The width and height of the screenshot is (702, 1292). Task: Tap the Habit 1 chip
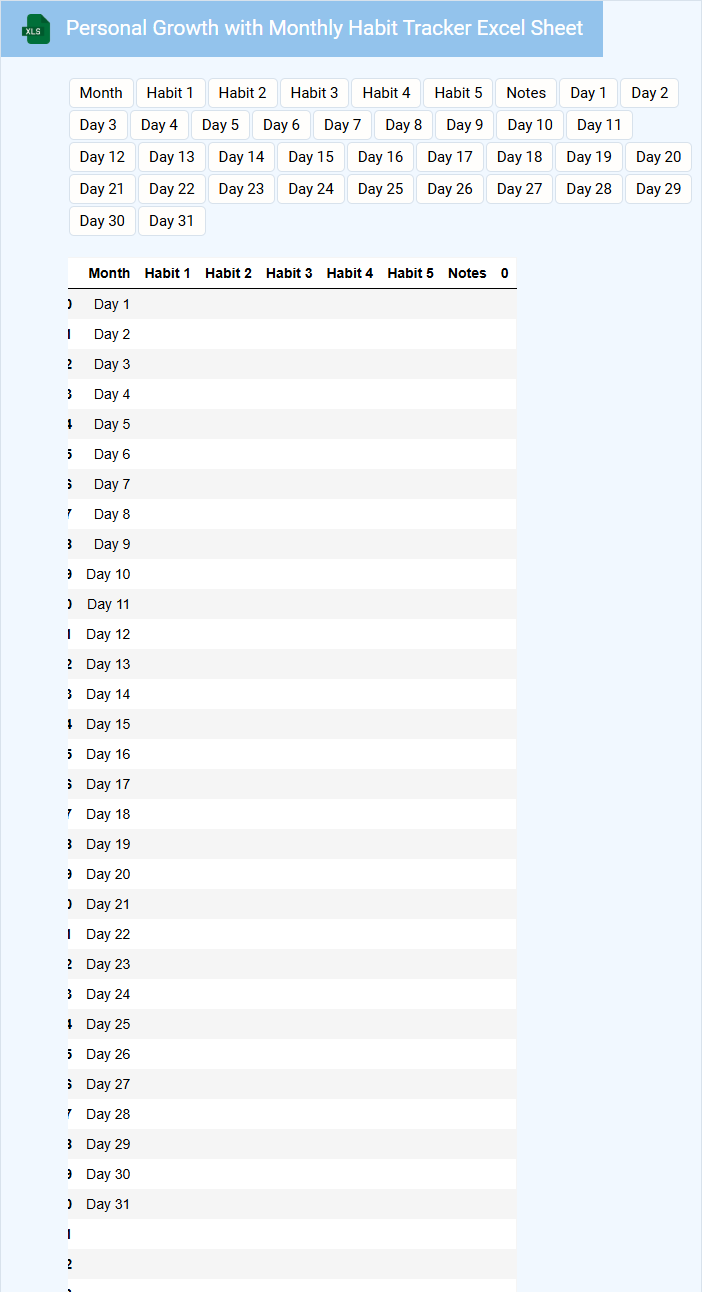tap(170, 93)
